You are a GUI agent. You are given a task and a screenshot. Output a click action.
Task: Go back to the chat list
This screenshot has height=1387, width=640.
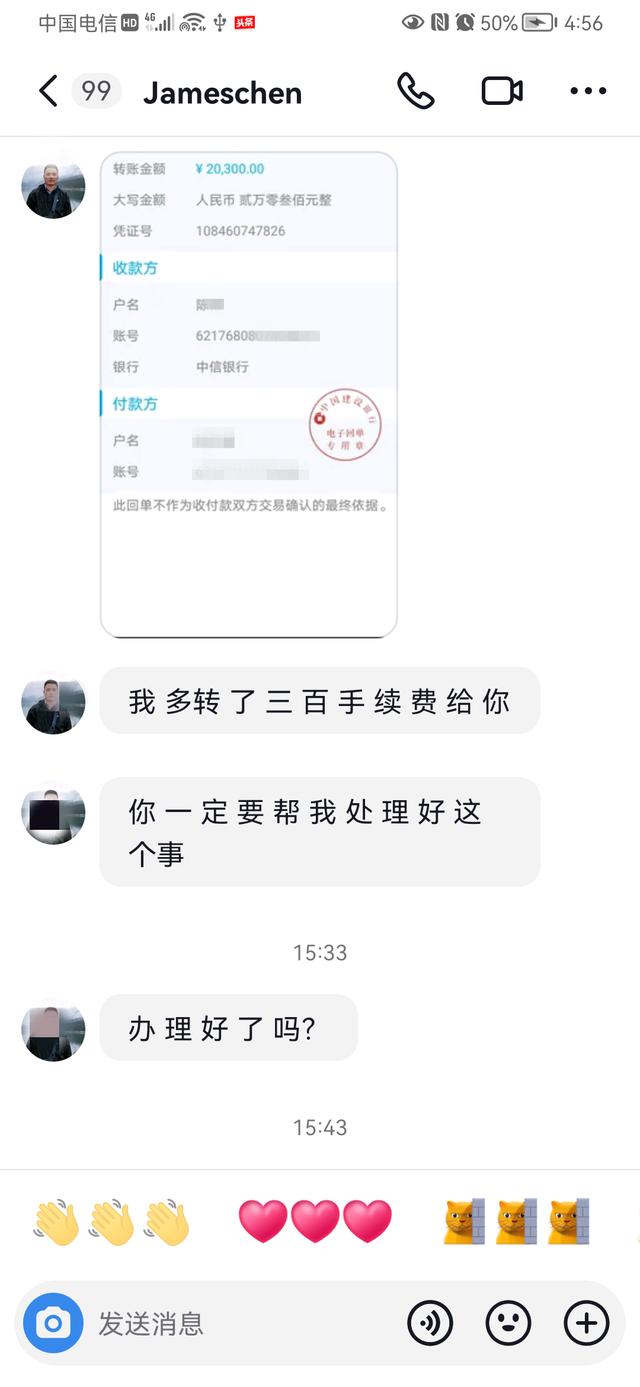click(47, 92)
